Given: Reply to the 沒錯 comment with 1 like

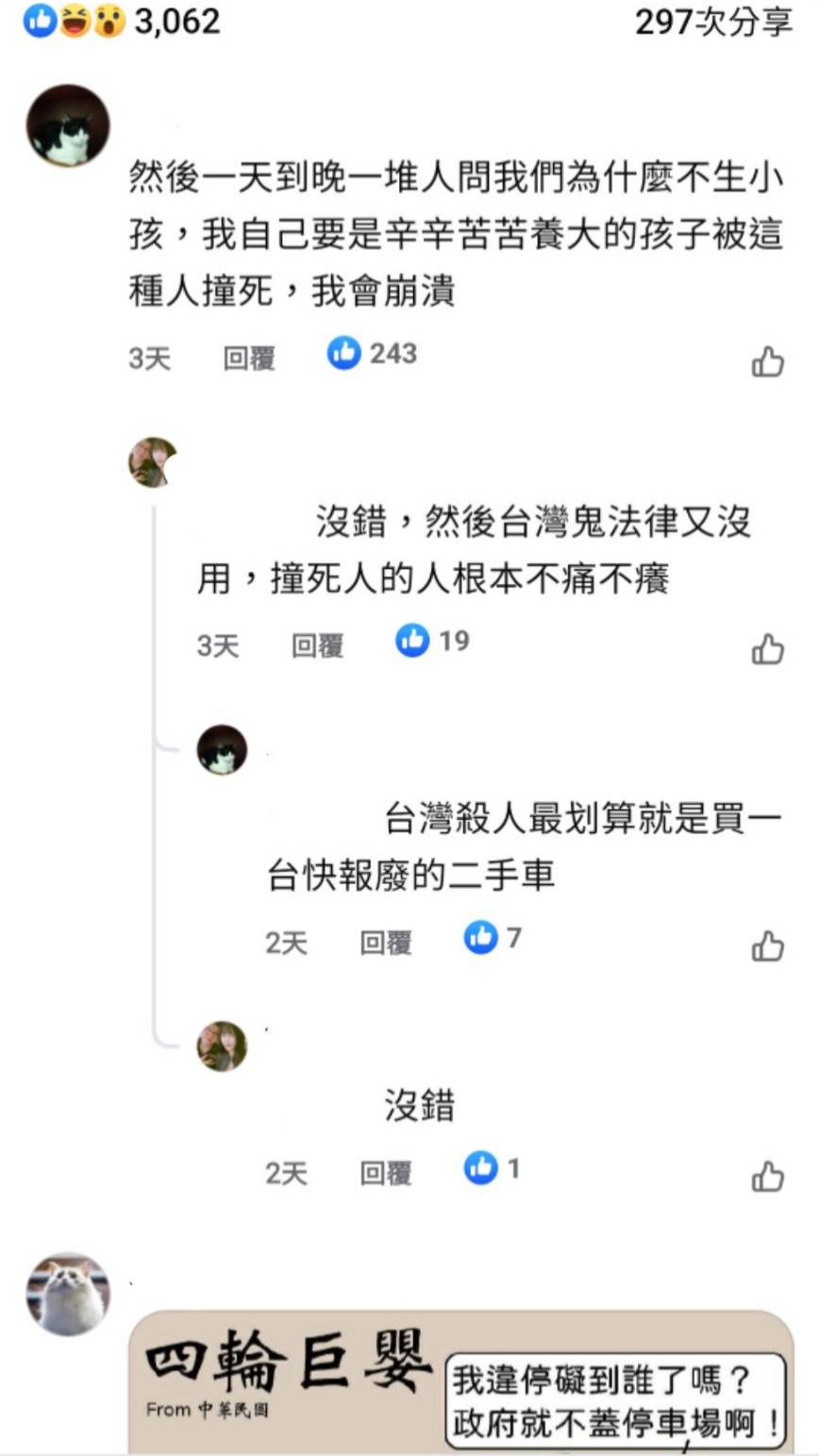Looking at the screenshot, I should click(x=385, y=1173).
